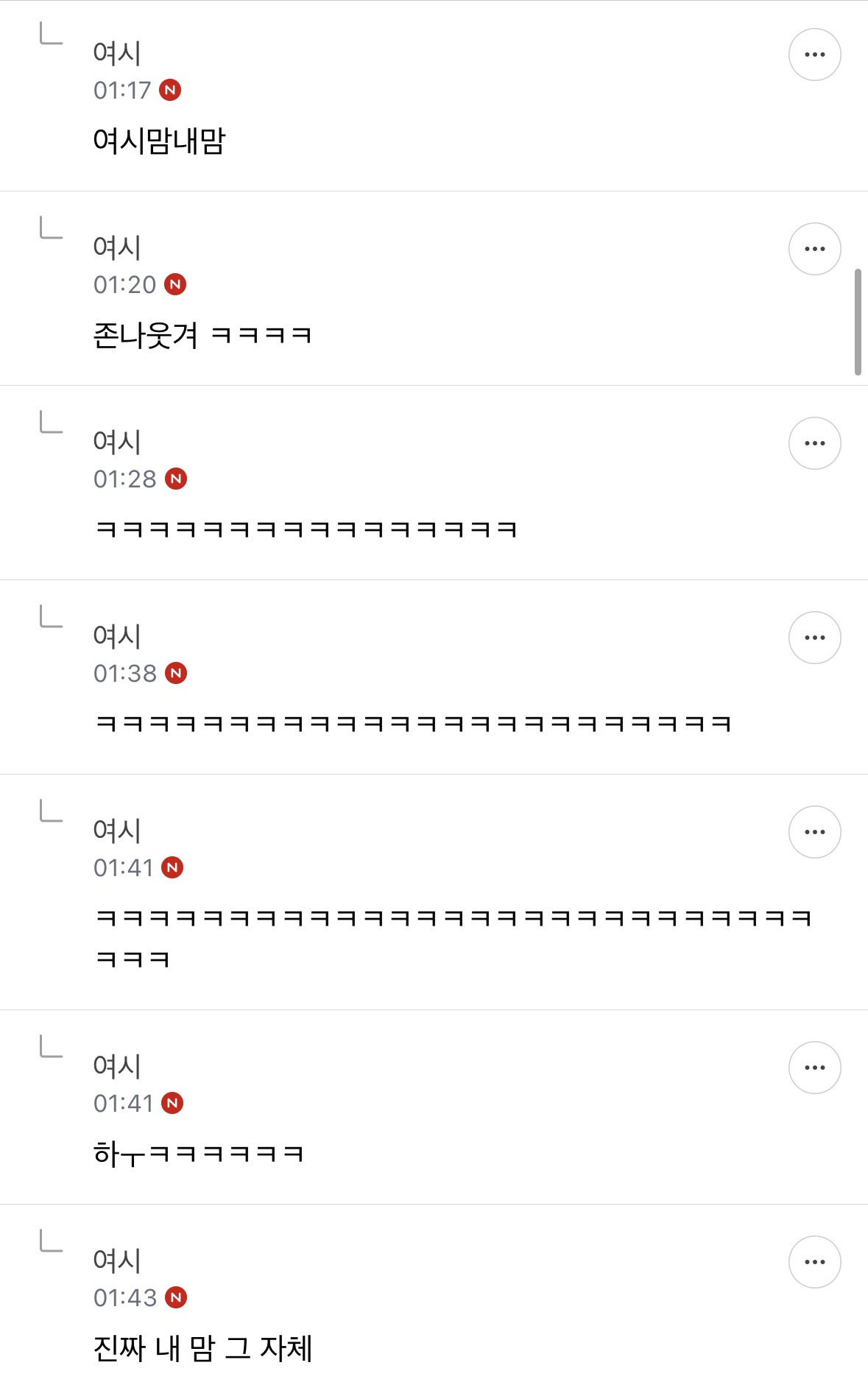Open the menu for the 진짜 내 맘 그 자체 comment
Image resolution: width=868 pixels, height=1396 pixels.
(814, 1262)
